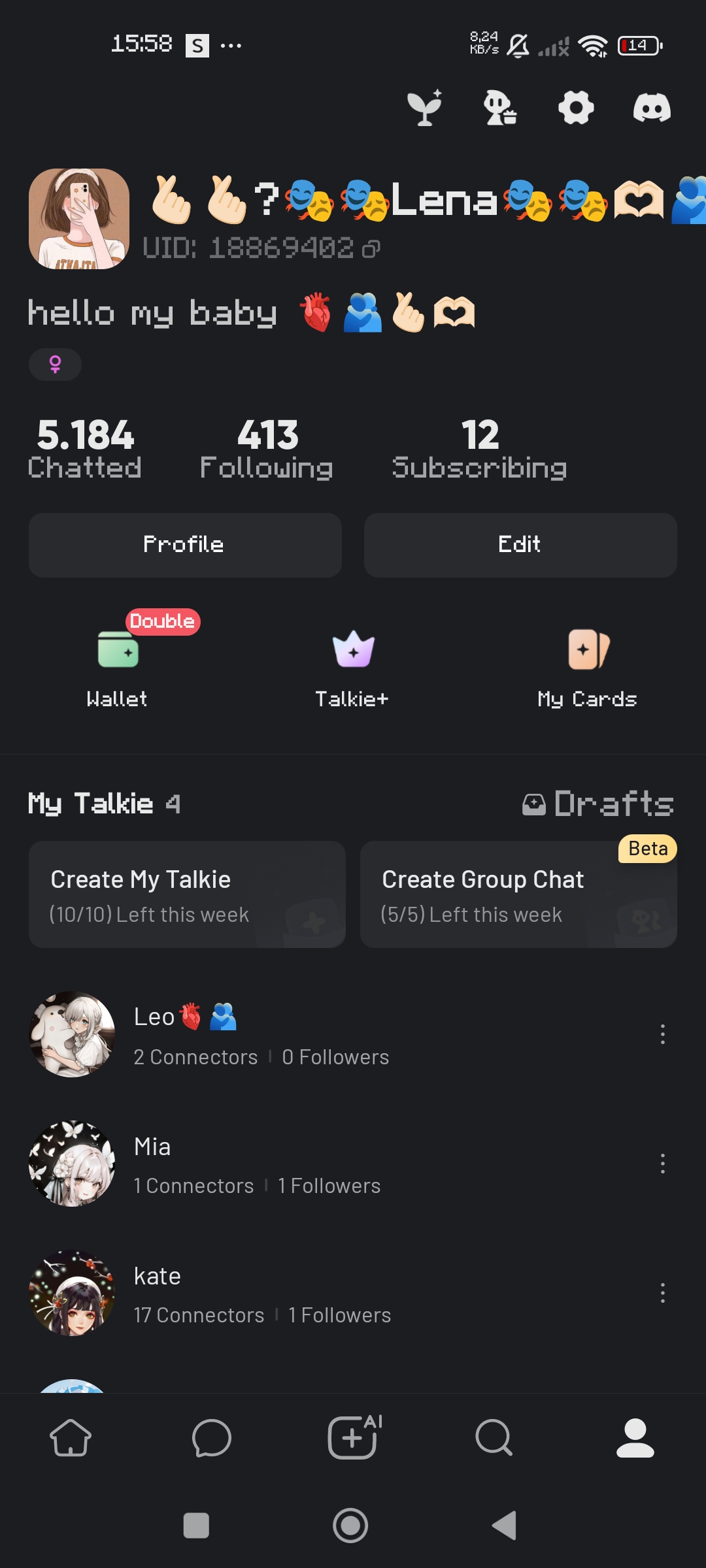View My Cards collection
The height and width of the screenshot is (1568, 706).
click(588, 668)
